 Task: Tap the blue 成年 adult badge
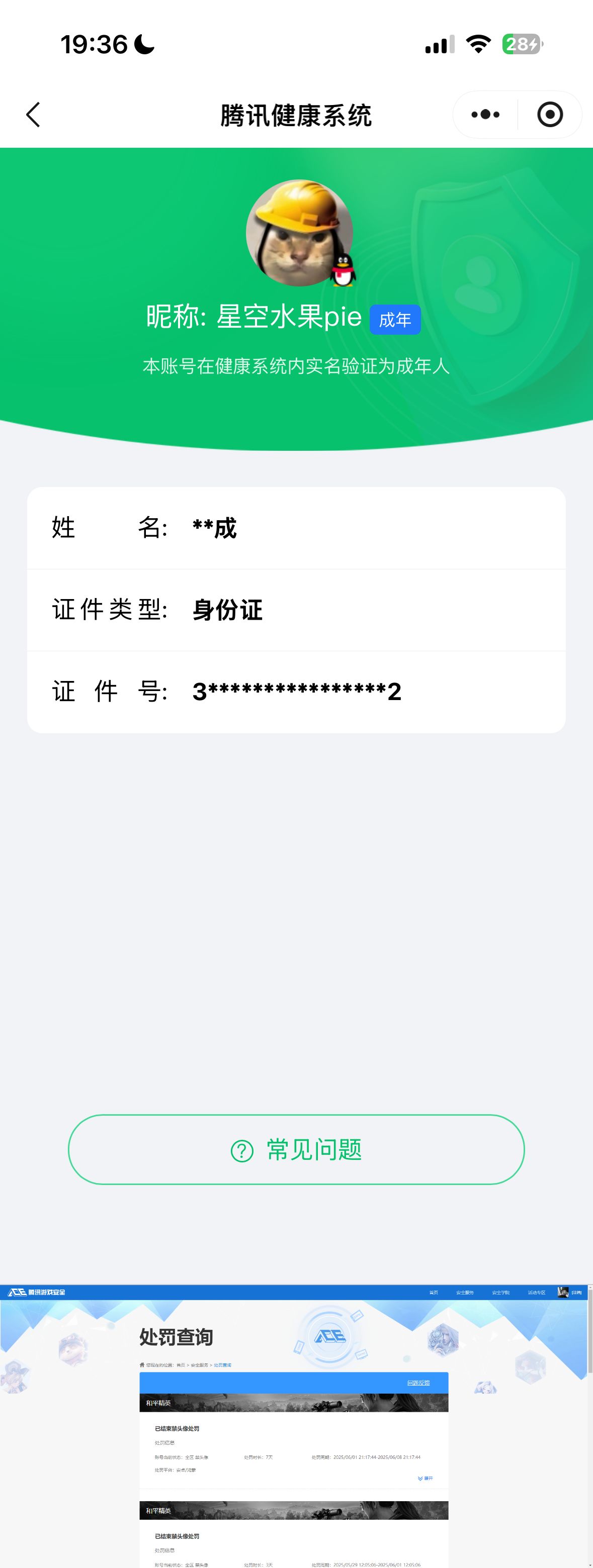396,318
